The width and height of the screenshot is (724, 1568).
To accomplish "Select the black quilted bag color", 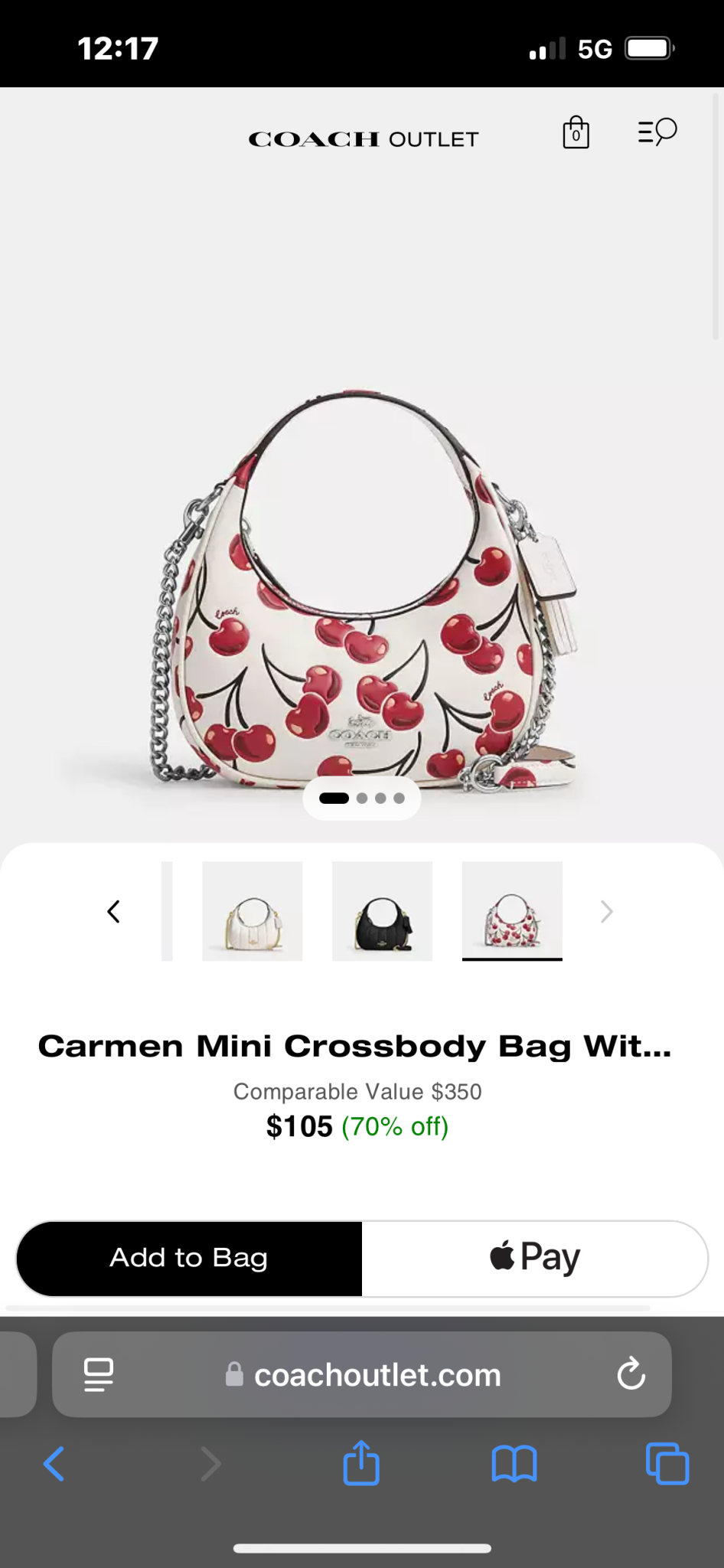I will [383, 911].
